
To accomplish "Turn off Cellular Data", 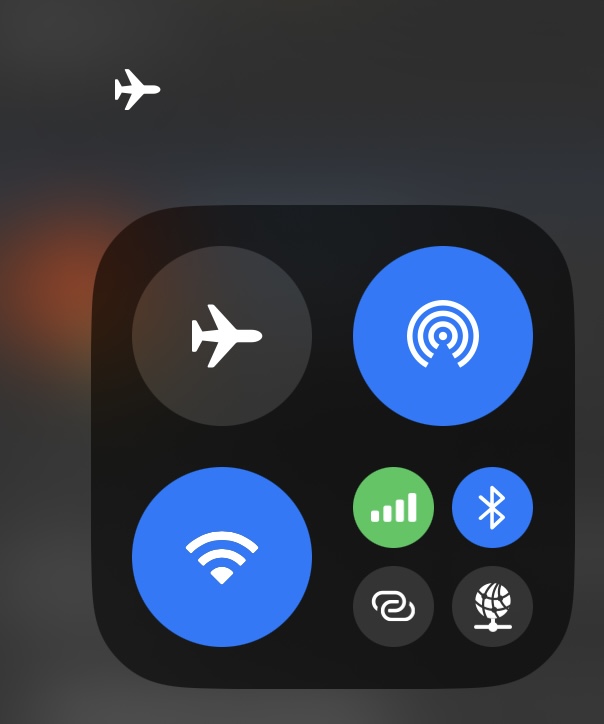I will [x=393, y=507].
